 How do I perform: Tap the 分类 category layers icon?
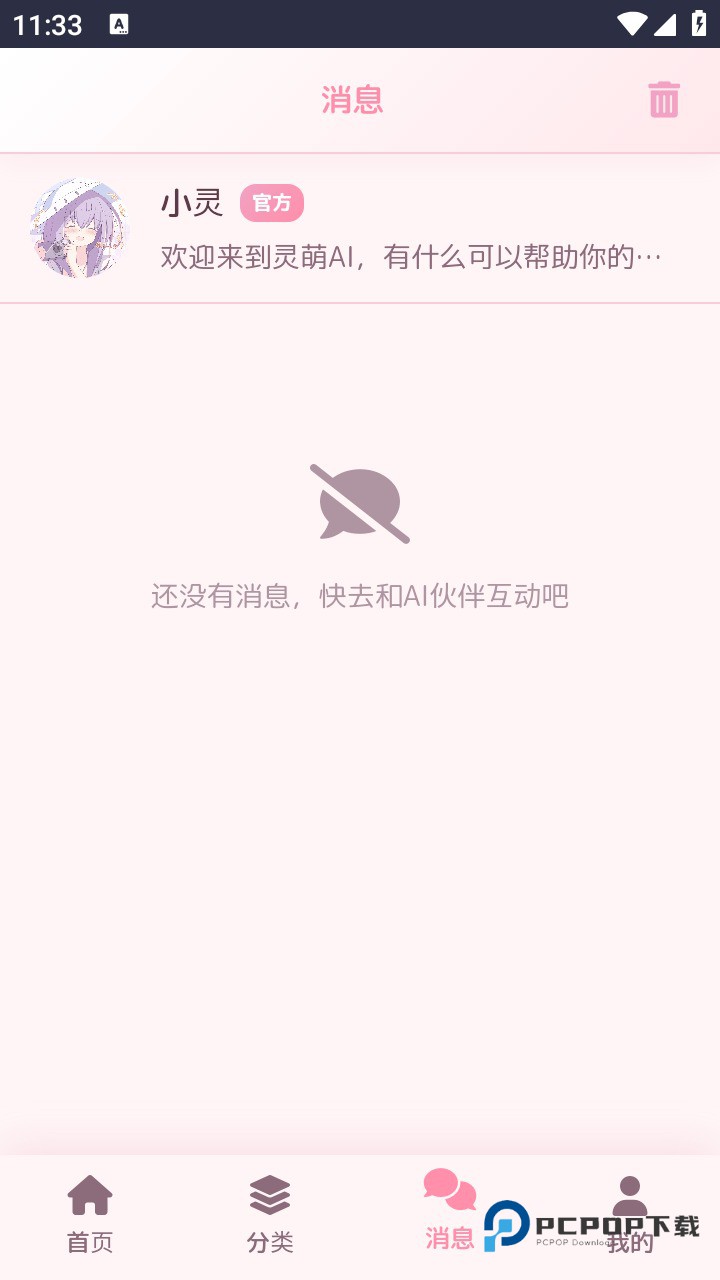[268, 1194]
